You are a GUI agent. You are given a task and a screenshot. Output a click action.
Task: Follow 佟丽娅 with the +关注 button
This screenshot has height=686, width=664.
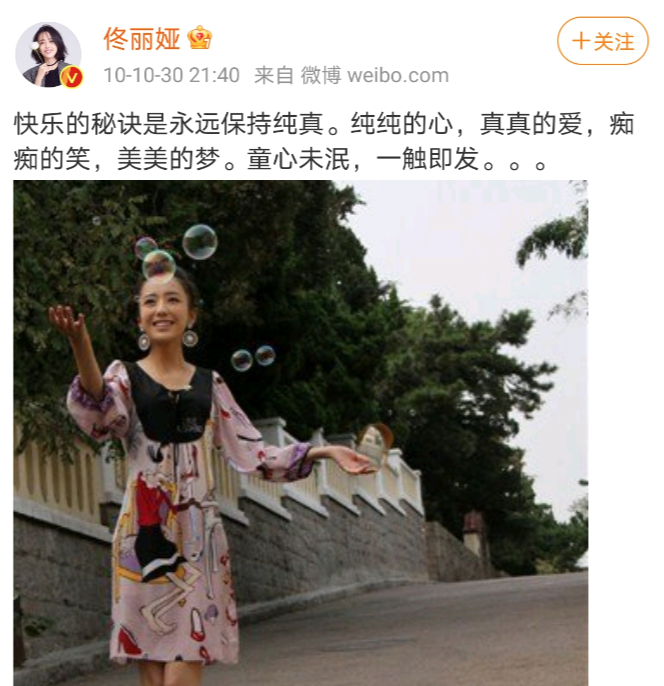point(602,42)
